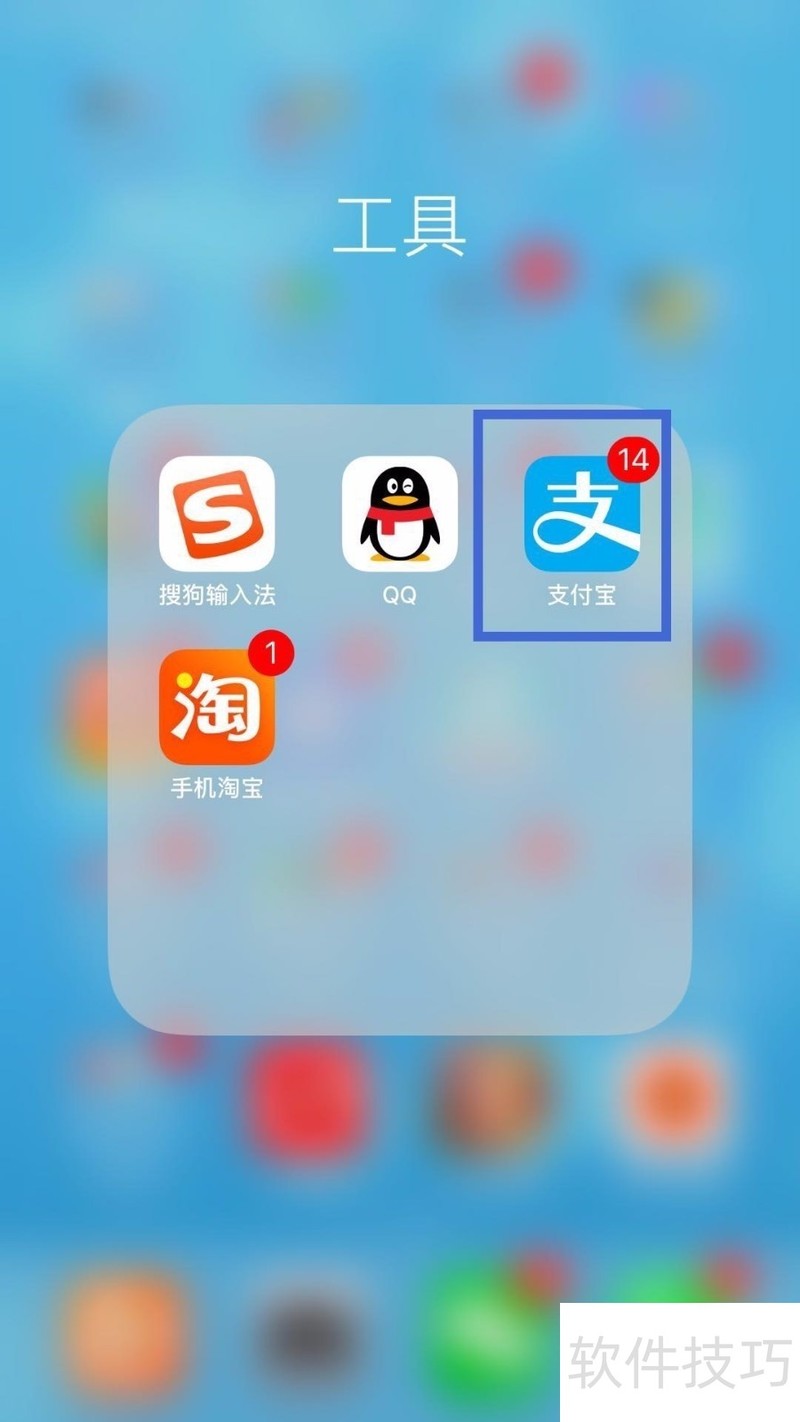Launch the QQ app

coord(399,514)
